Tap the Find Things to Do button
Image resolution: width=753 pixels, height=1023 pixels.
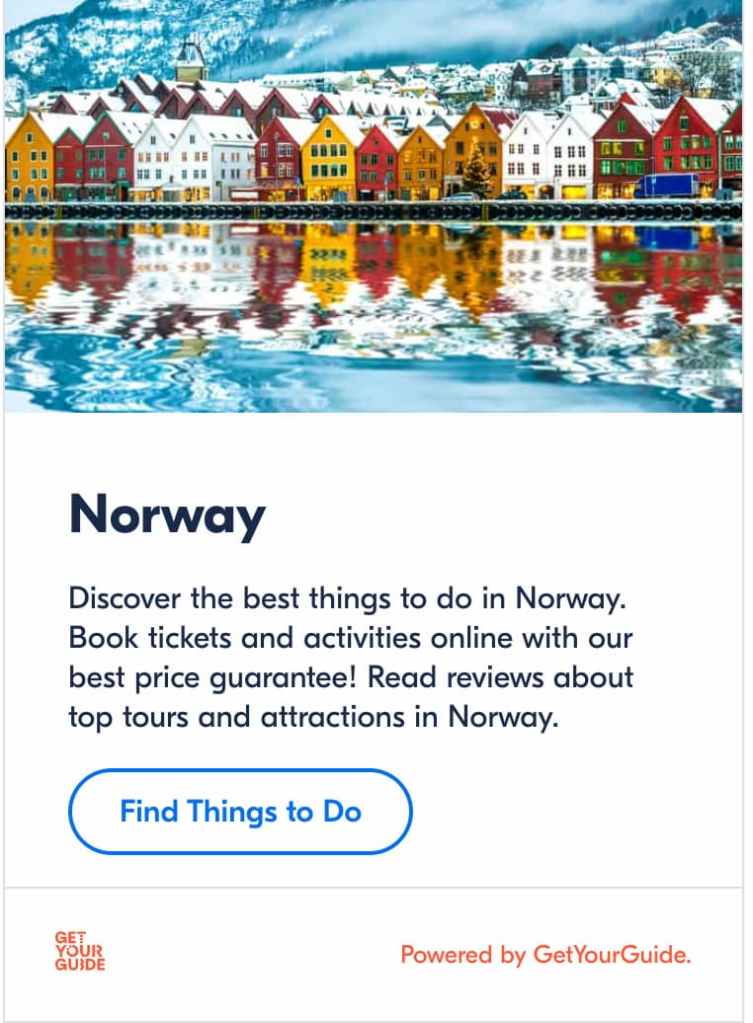point(240,811)
